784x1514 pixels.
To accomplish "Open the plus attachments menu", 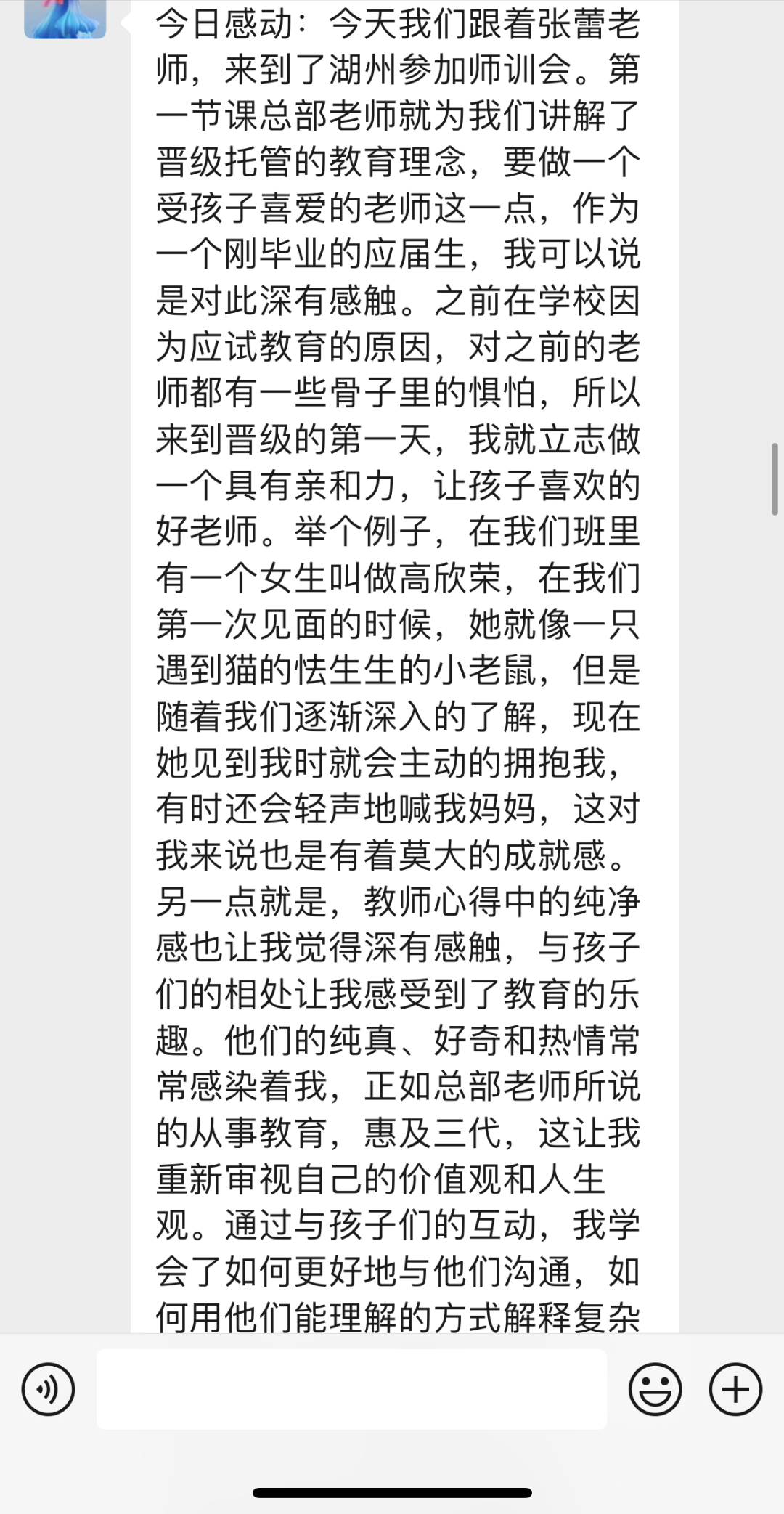I will tap(735, 1389).
